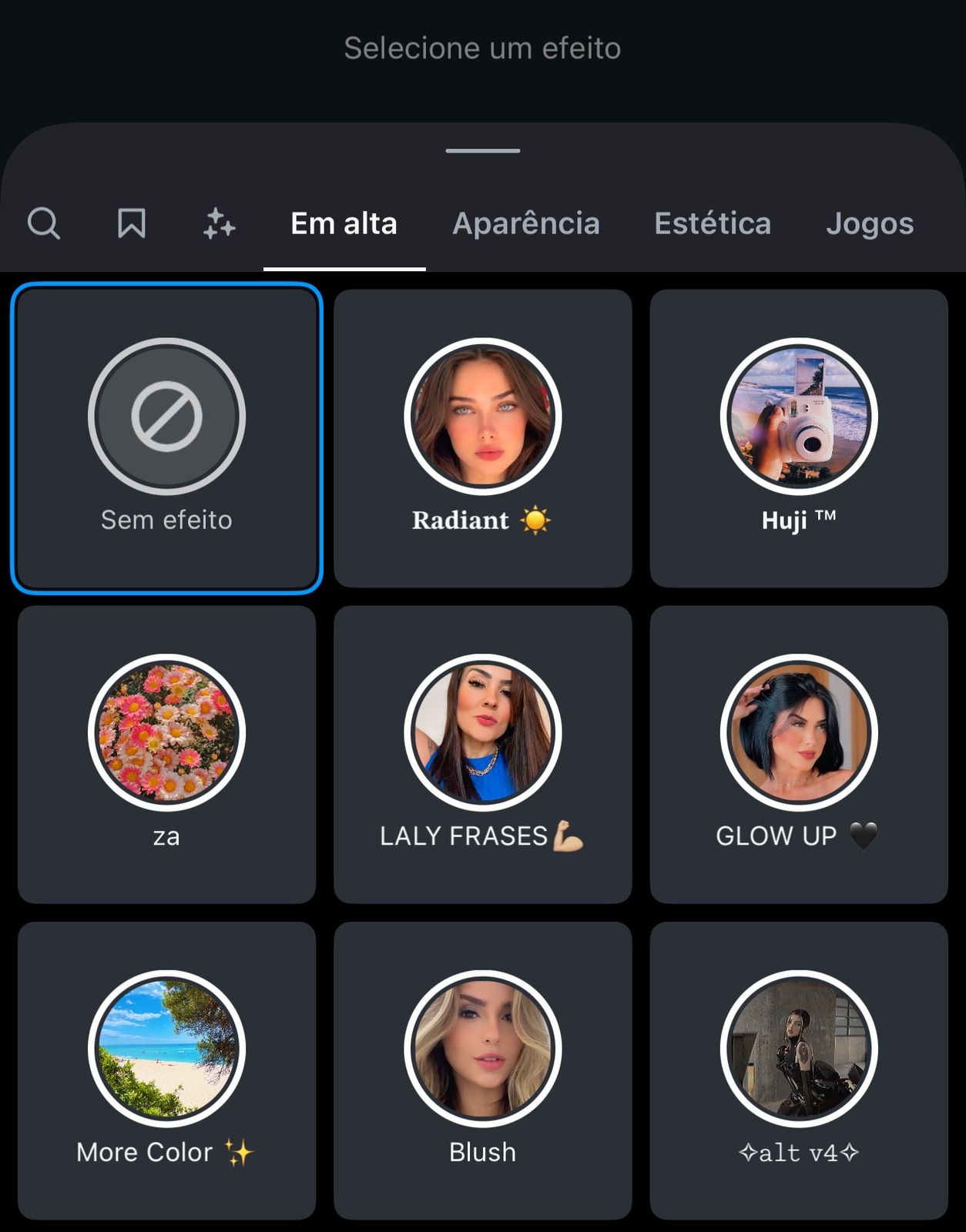
Task: Open the Jogos effects section
Action: pyautogui.click(x=870, y=224)
